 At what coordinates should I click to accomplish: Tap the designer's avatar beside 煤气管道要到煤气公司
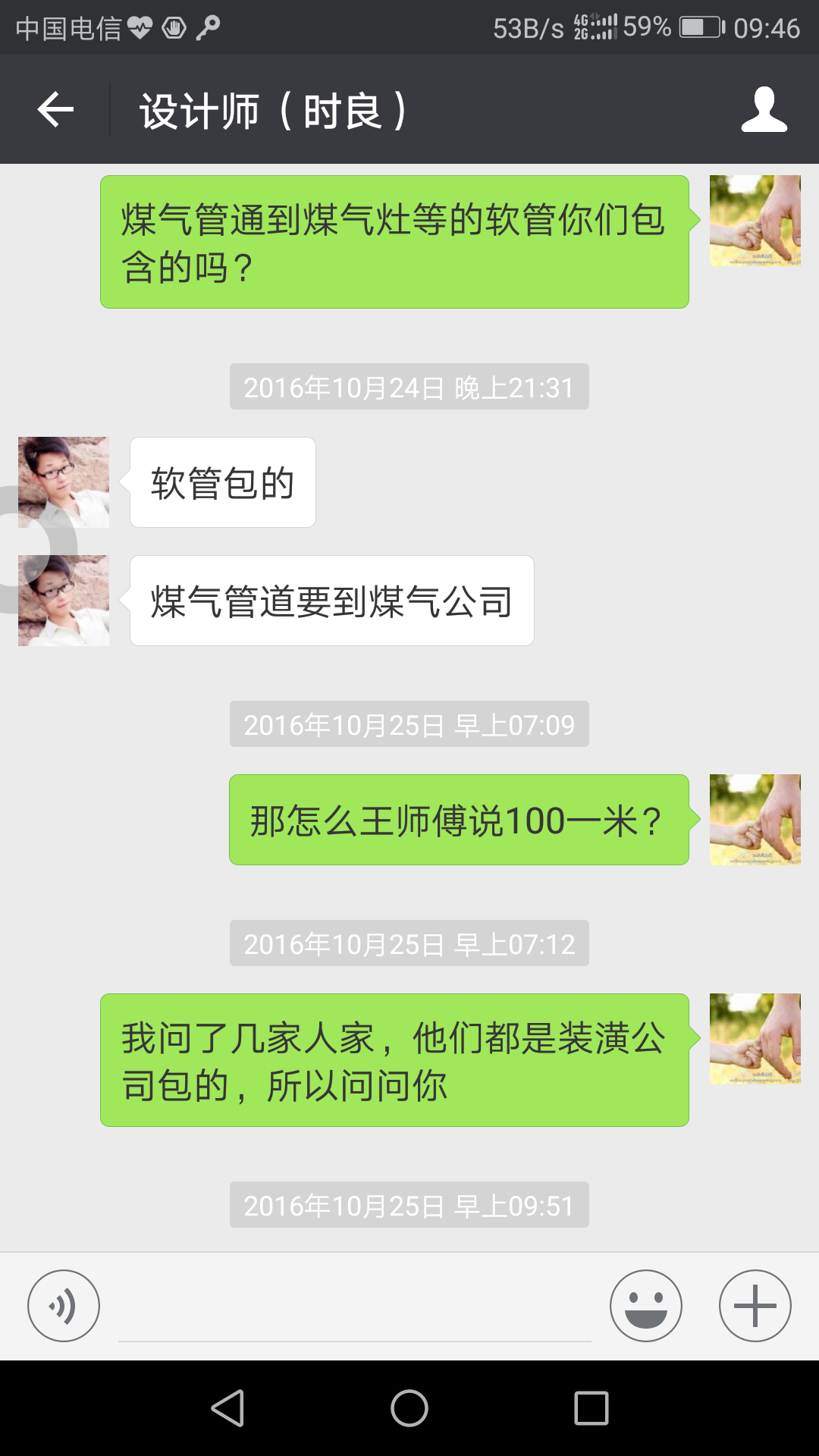(64, 601)
